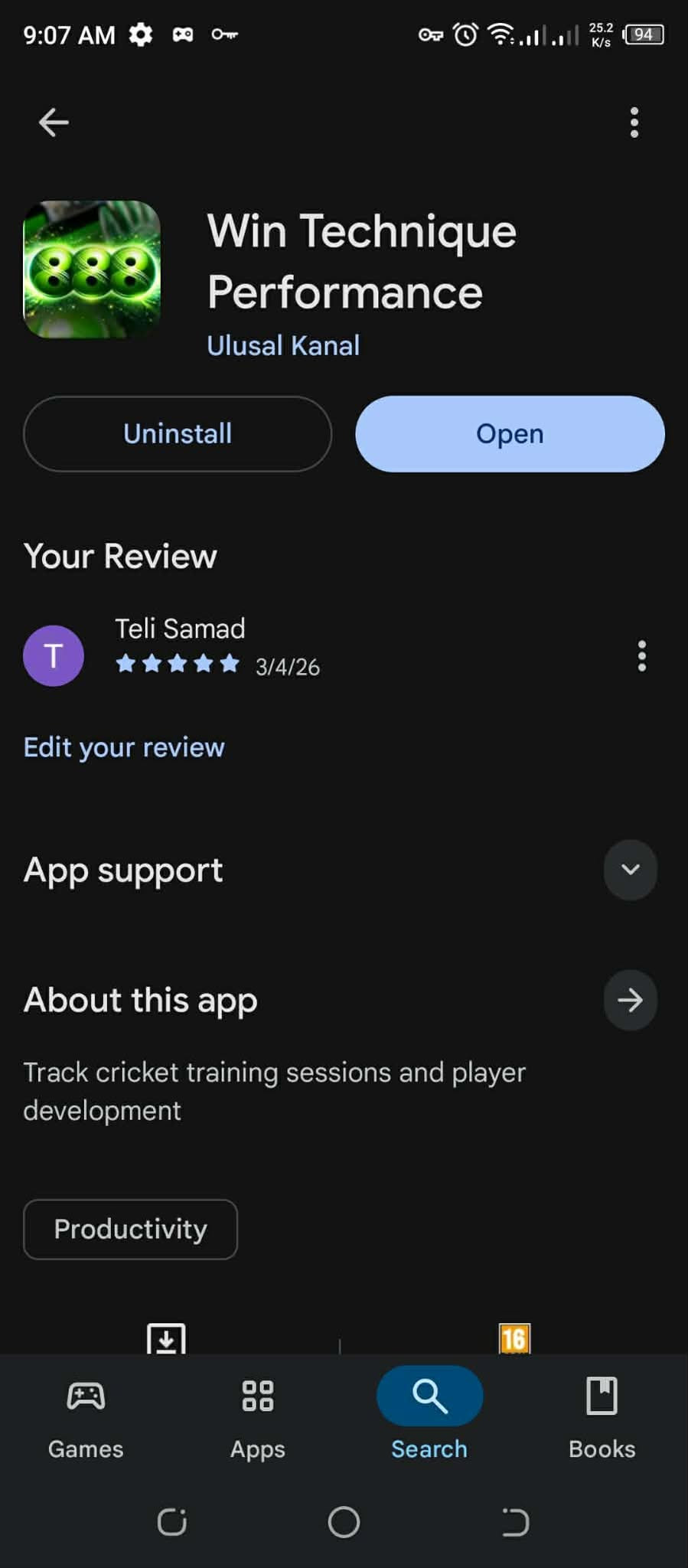
Task: View developer Ulusal Kanal's page
Action: click(283, 346)
